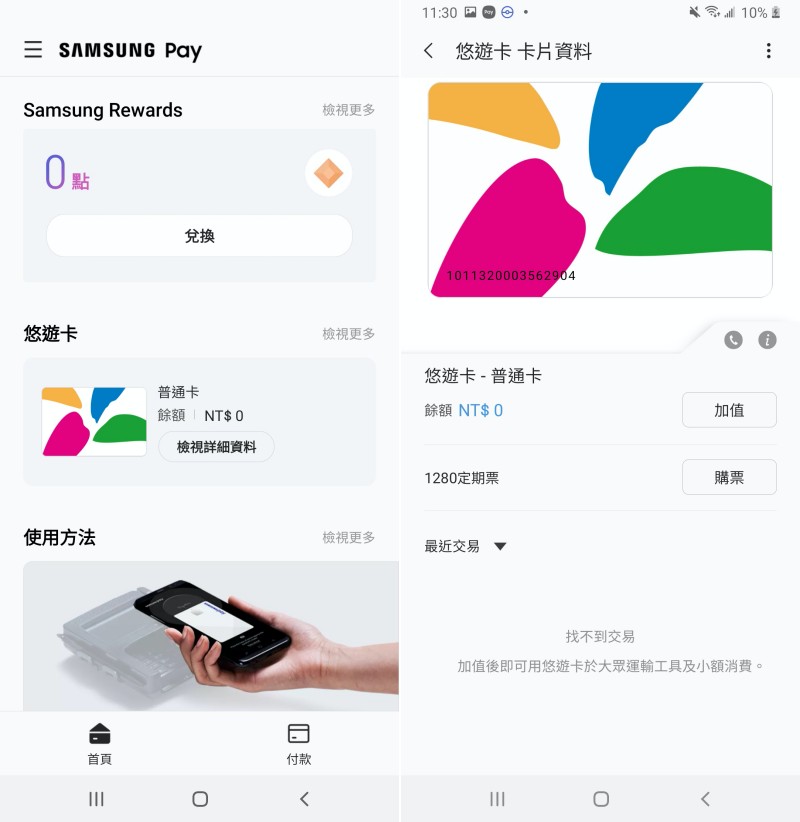Image resolution: width=800 pixels, height=822 pixels.
Task: Tap 檢視更多 next to Samsung Rewards
Action: click(x=348, y=110)
